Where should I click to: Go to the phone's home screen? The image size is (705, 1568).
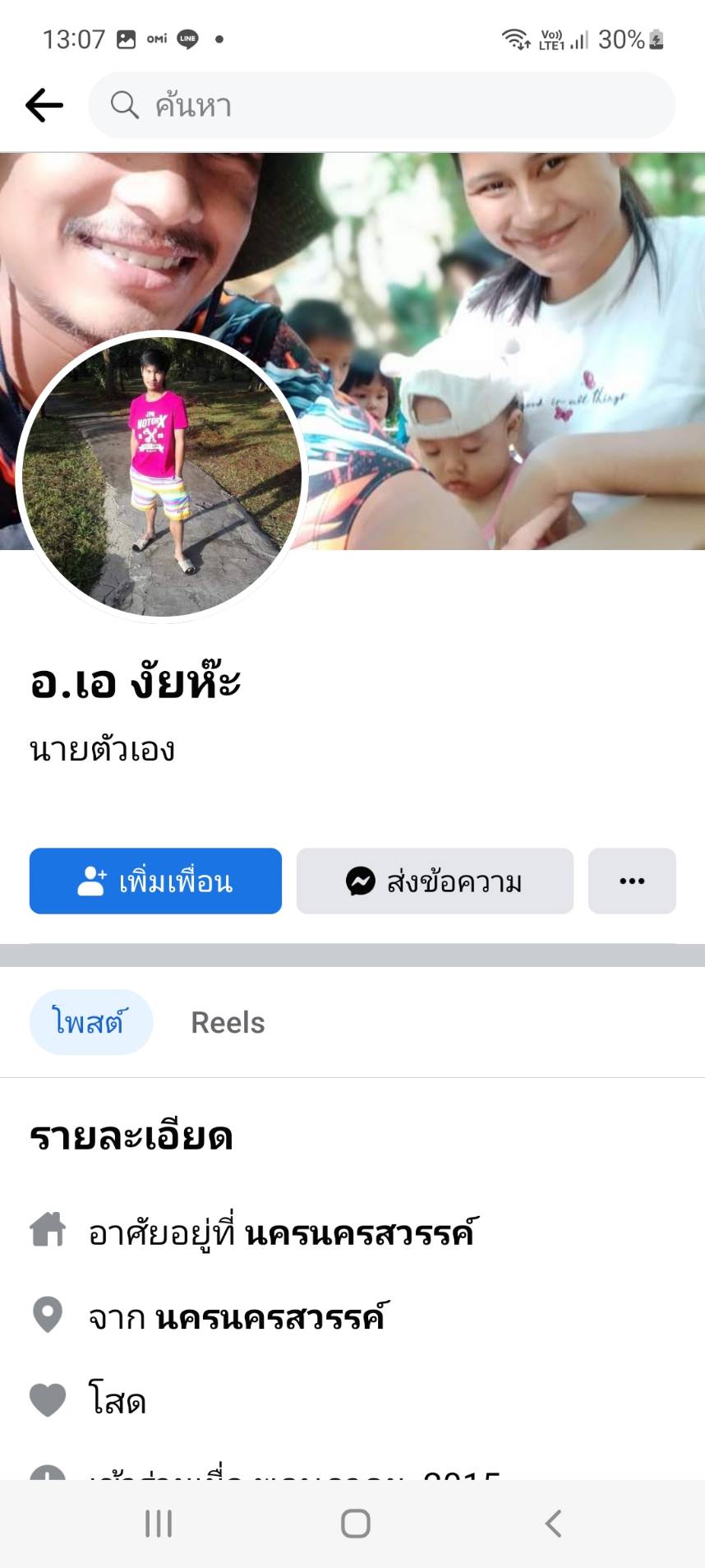pos(355,1524)
